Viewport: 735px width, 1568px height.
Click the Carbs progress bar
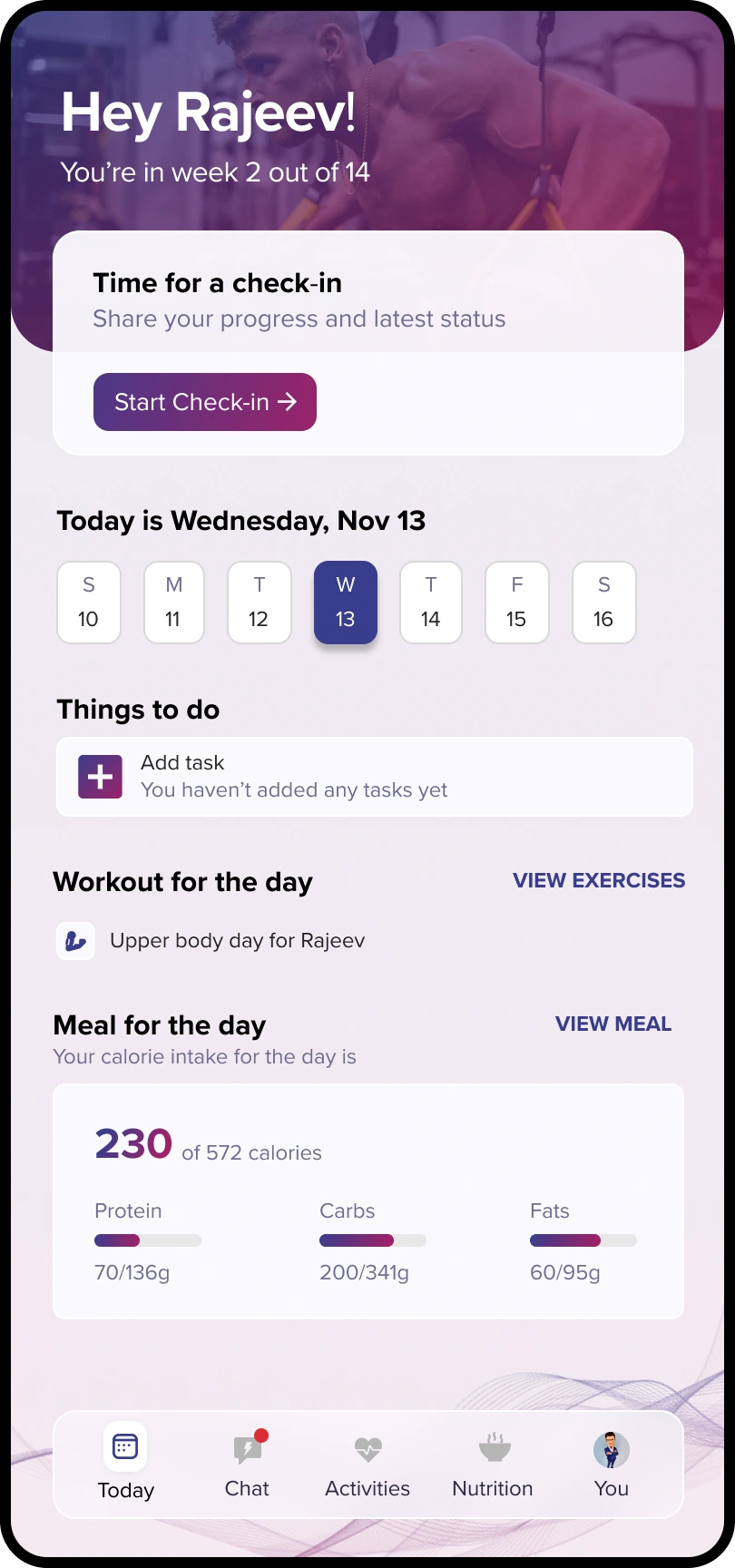[372, 1240]
